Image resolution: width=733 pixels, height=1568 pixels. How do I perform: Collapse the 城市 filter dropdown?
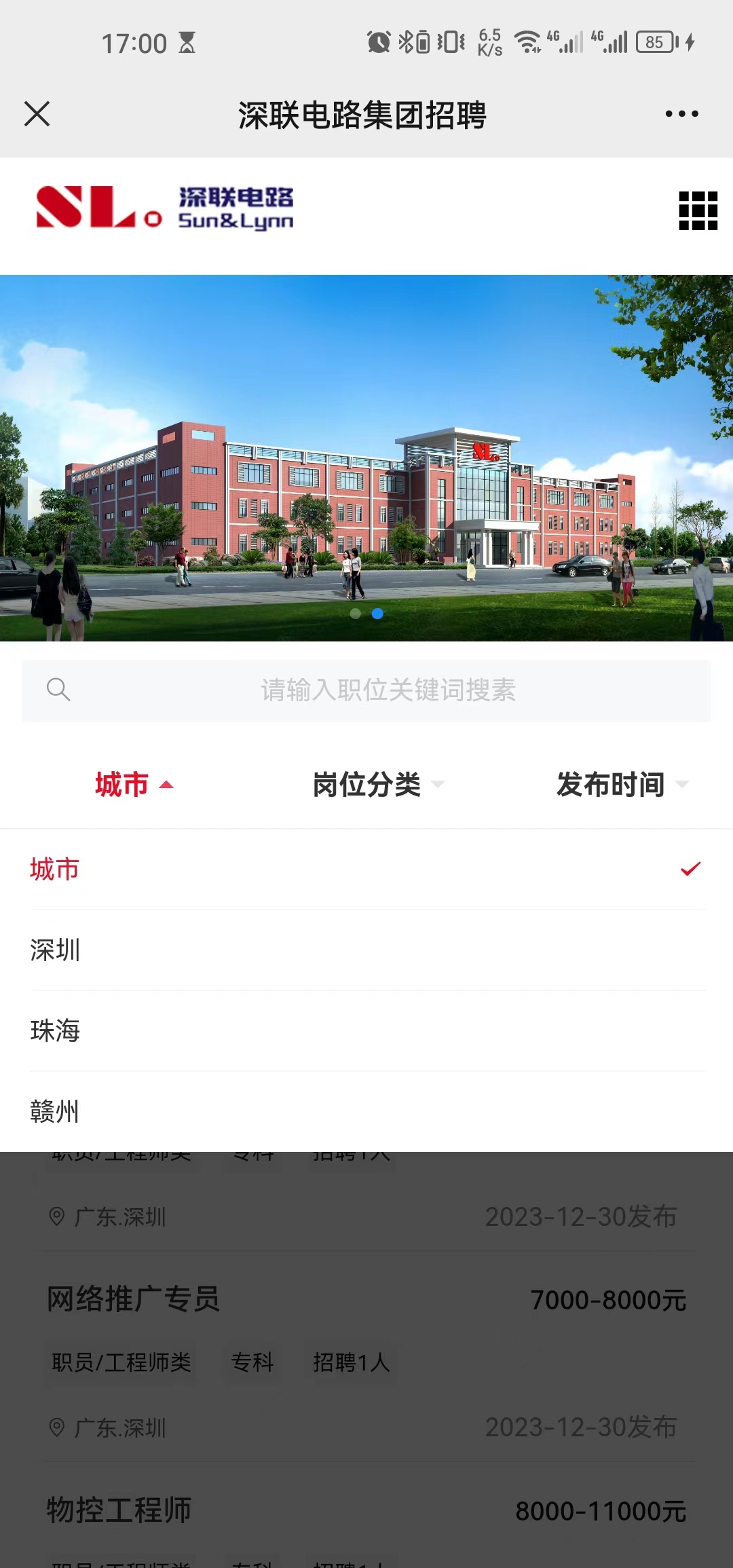[x=134, y=785]
